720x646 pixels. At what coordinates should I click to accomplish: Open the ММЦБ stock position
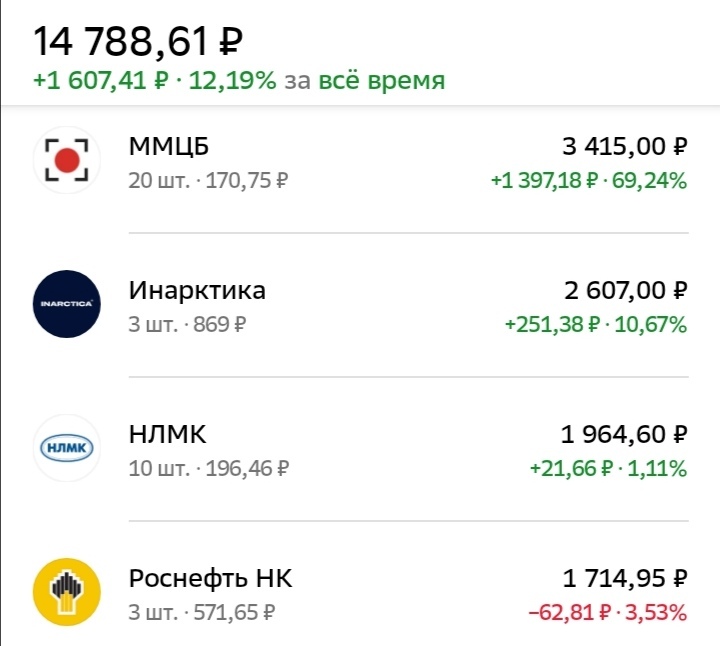point(360,163)
